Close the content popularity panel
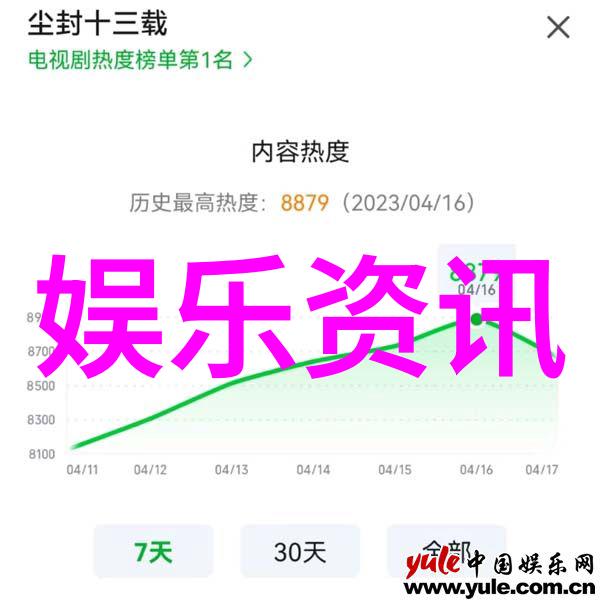Viewport: 600px width, 600px height. coord(557,27)
